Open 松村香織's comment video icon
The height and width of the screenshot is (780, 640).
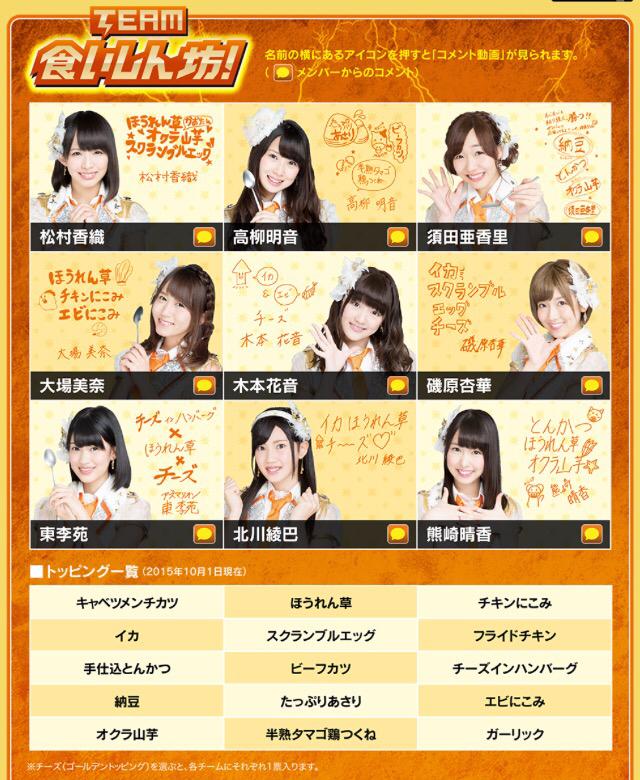205,237
